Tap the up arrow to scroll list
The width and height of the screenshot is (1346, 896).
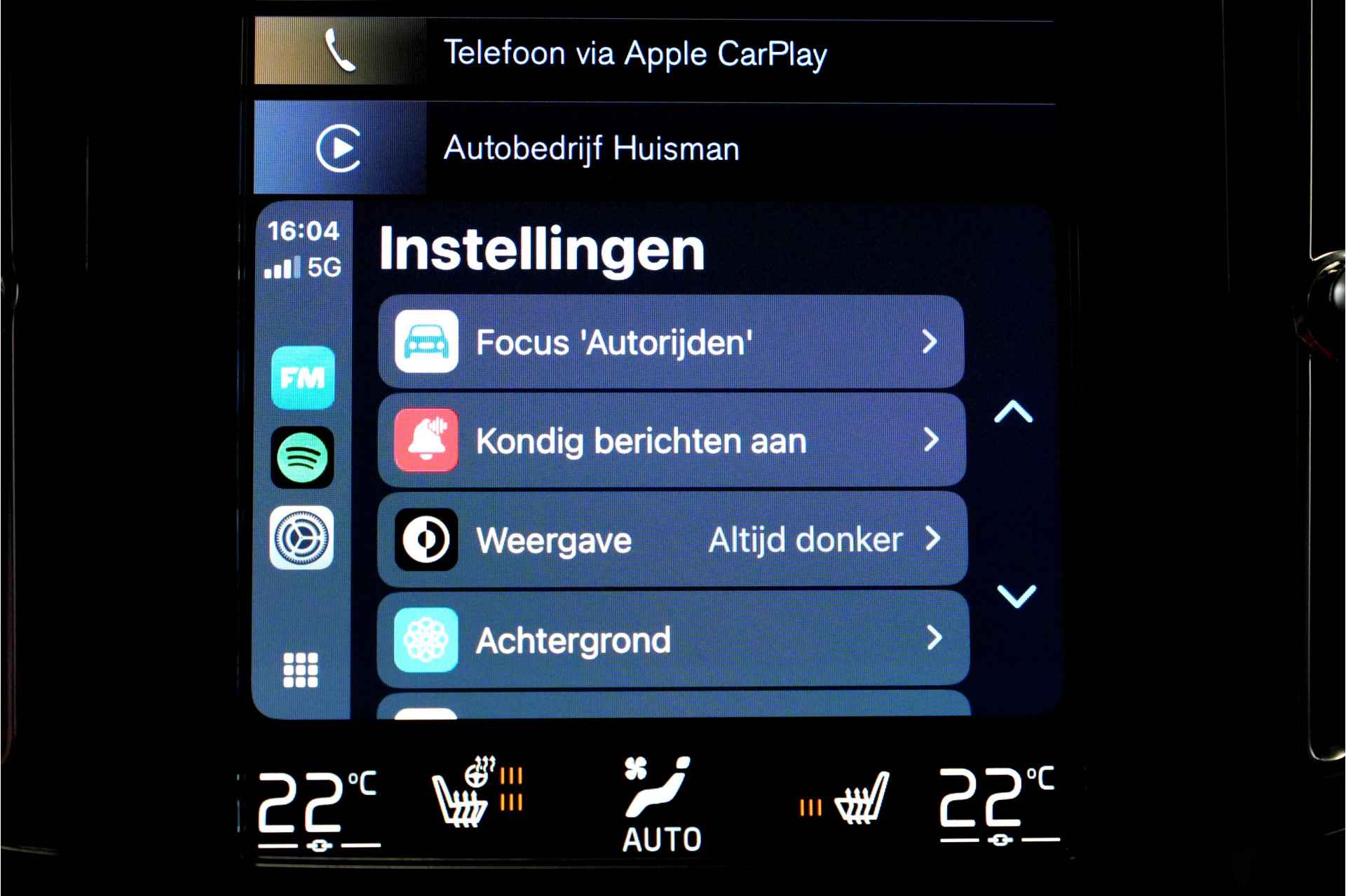click(x=1014, y=412)
